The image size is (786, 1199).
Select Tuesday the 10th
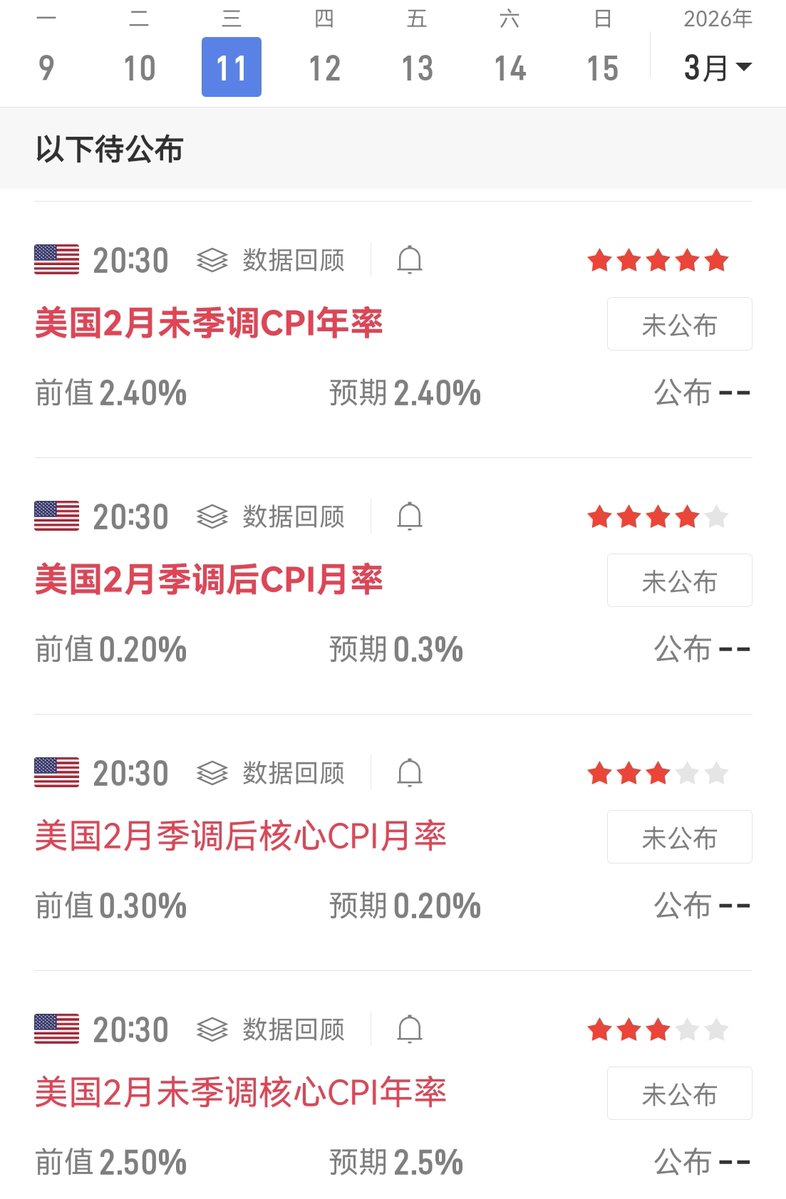click(x=139, y=67)
